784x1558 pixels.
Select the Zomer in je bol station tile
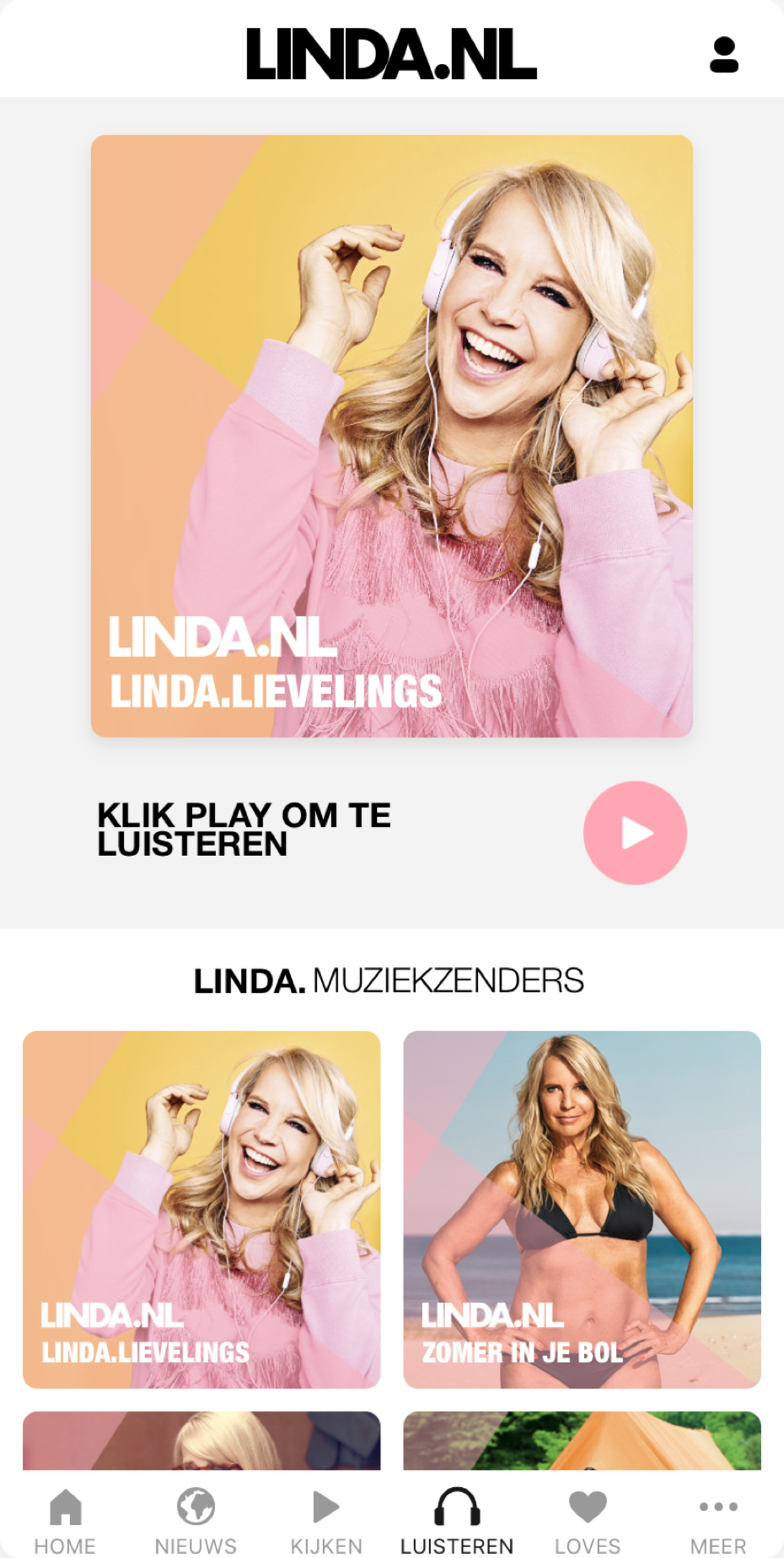582,1209
